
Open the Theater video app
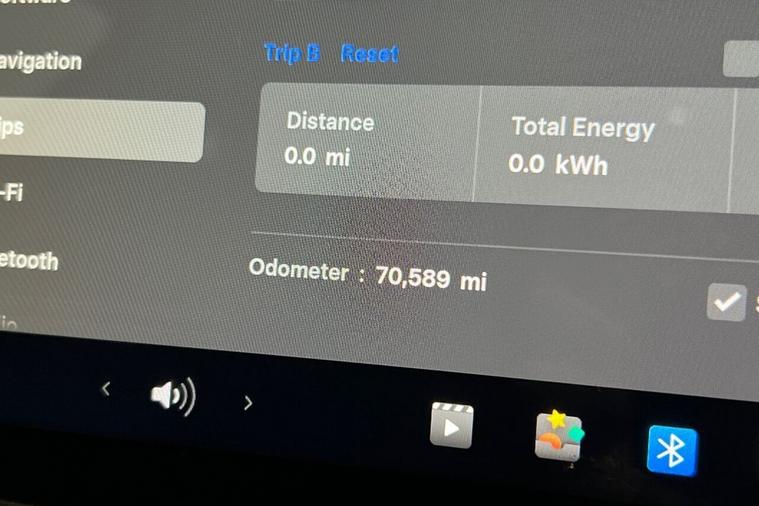tap(451, 426)
